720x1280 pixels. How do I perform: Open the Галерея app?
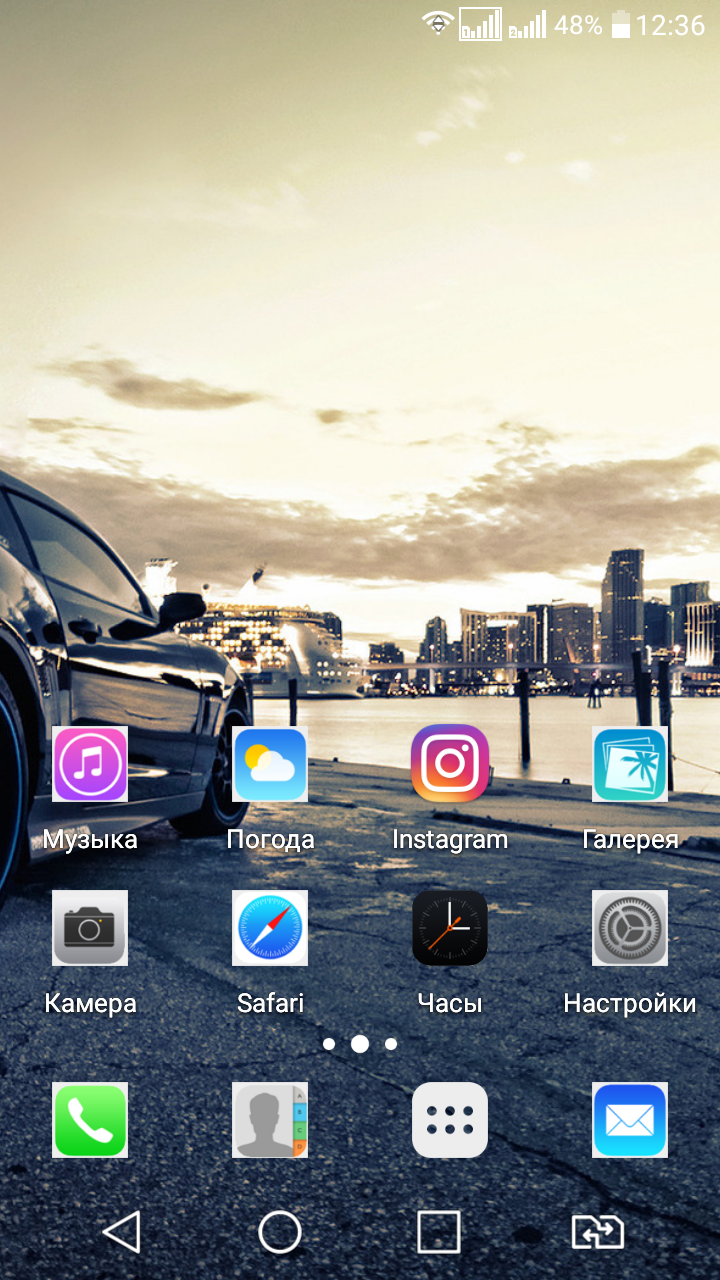pyautogui.click(x=630, y=764)
